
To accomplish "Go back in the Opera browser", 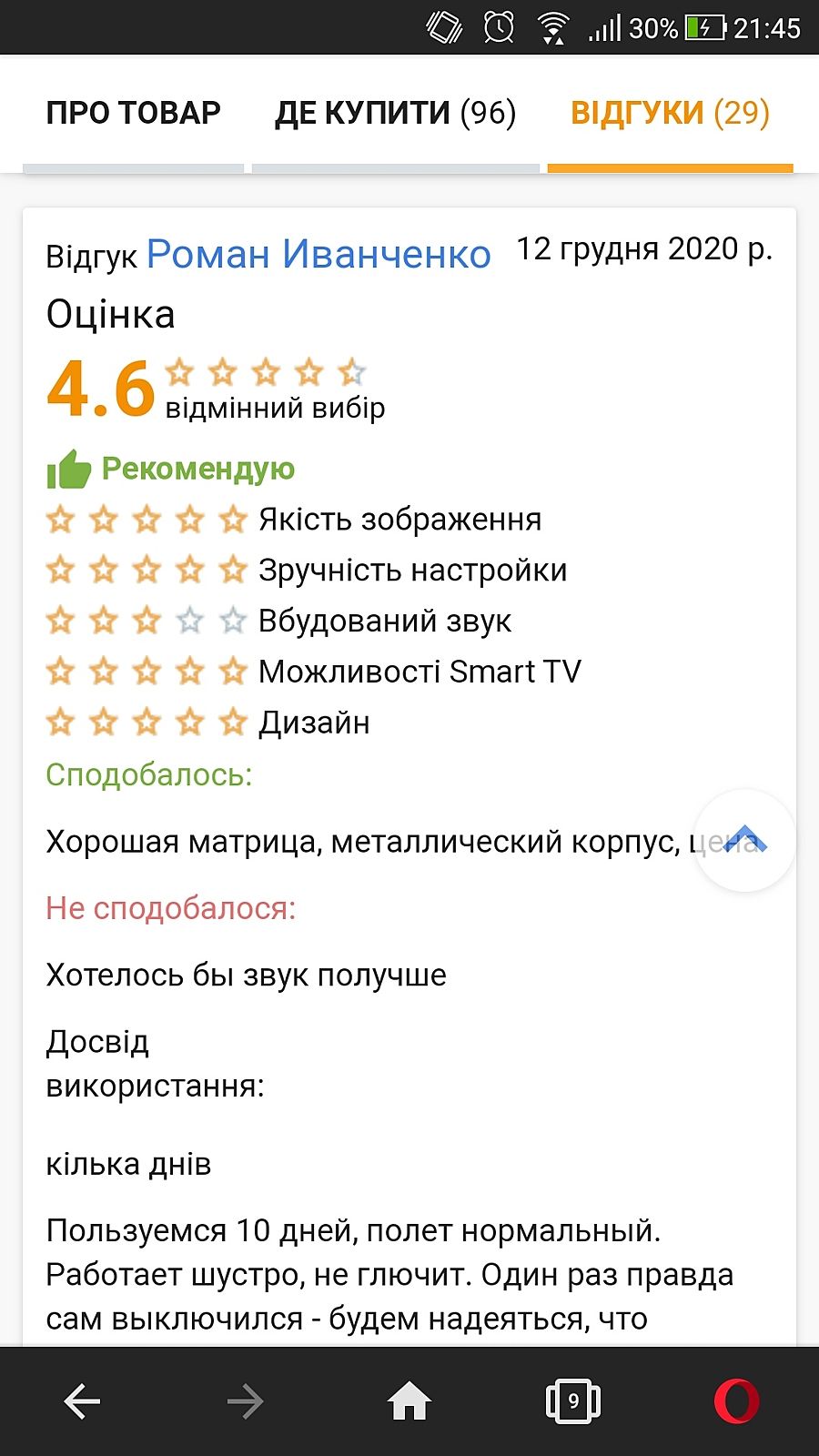I will 82,1401.
